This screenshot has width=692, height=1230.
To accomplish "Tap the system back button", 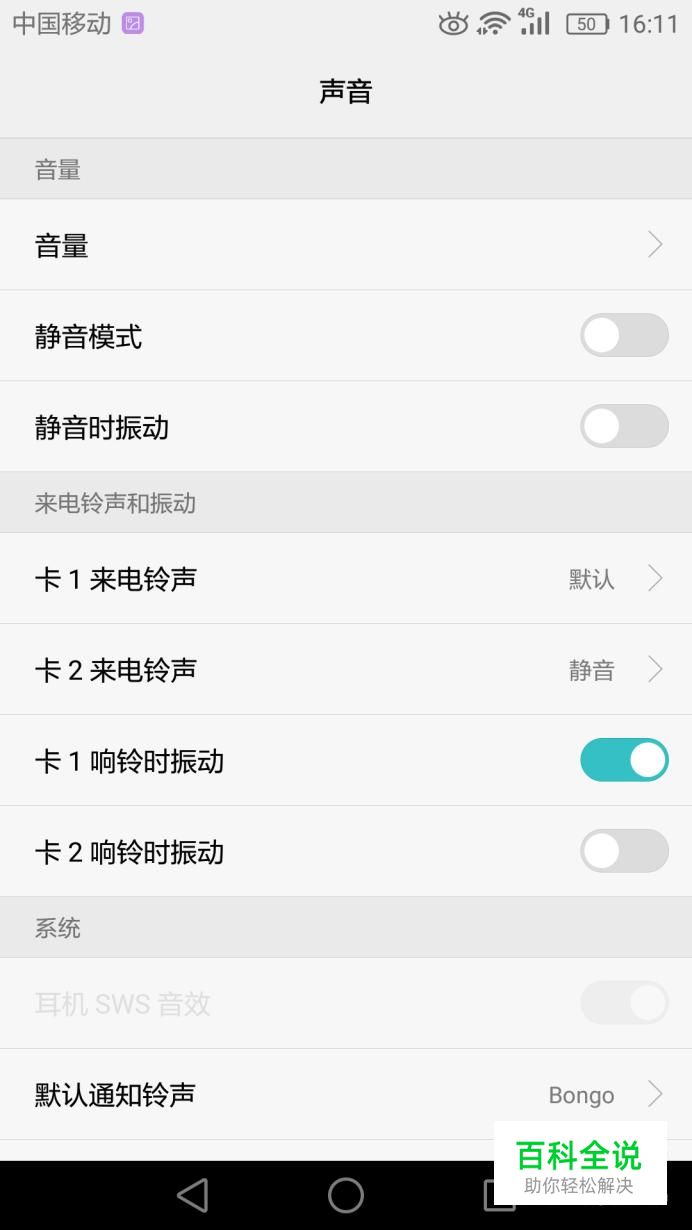I will (x=192, y=1195).
